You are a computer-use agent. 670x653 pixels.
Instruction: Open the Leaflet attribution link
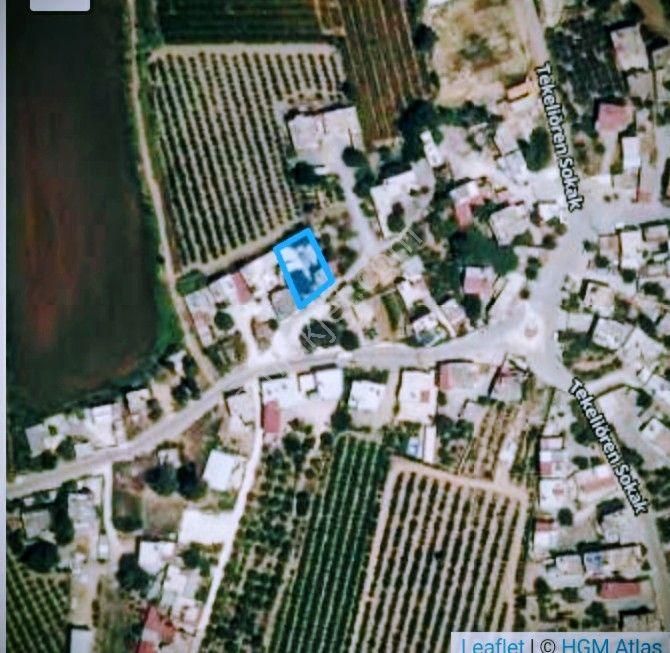point(490,644)
